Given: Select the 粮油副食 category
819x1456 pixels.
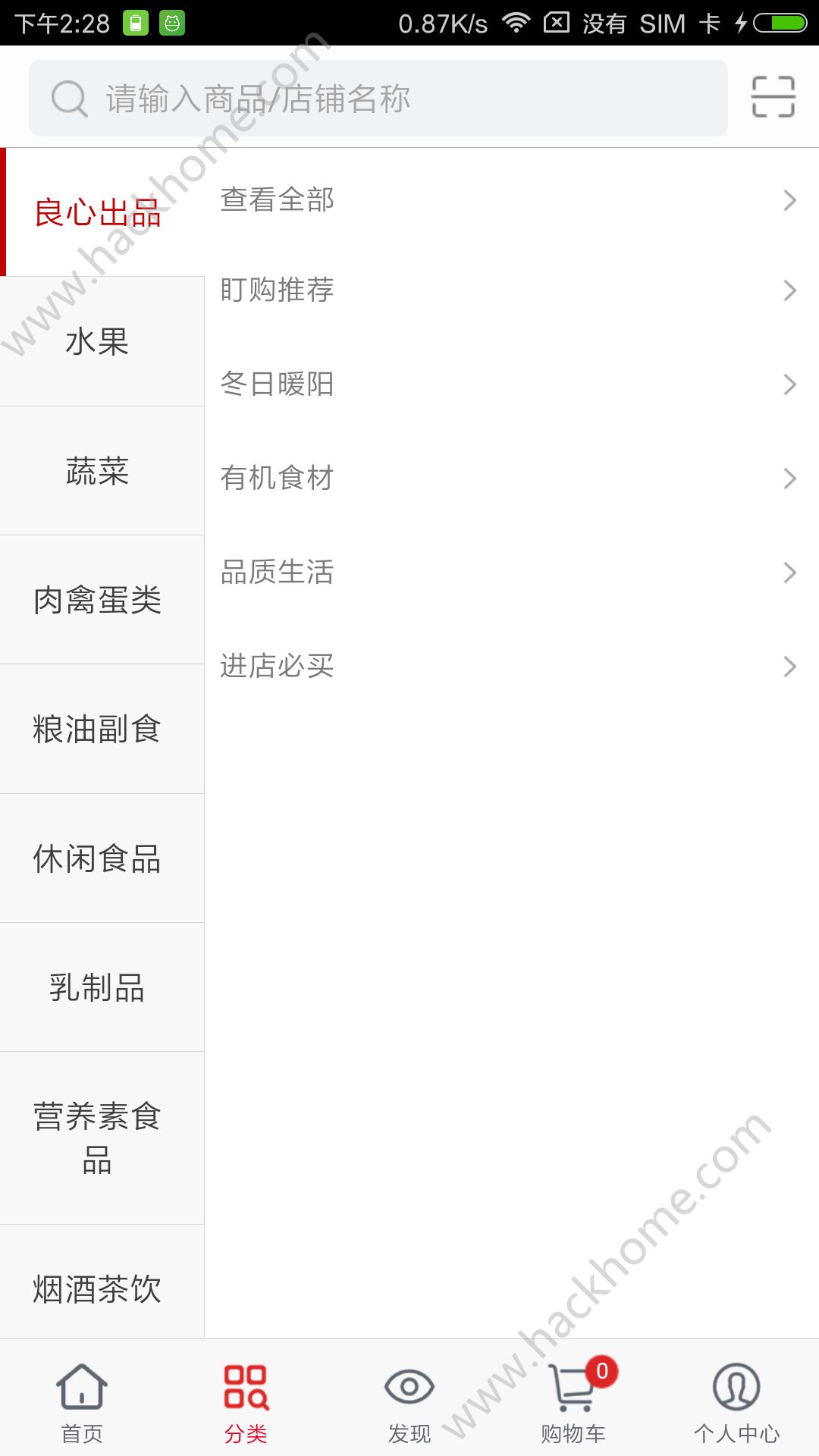Looking at the screenshot, I should tap(99, 730).
